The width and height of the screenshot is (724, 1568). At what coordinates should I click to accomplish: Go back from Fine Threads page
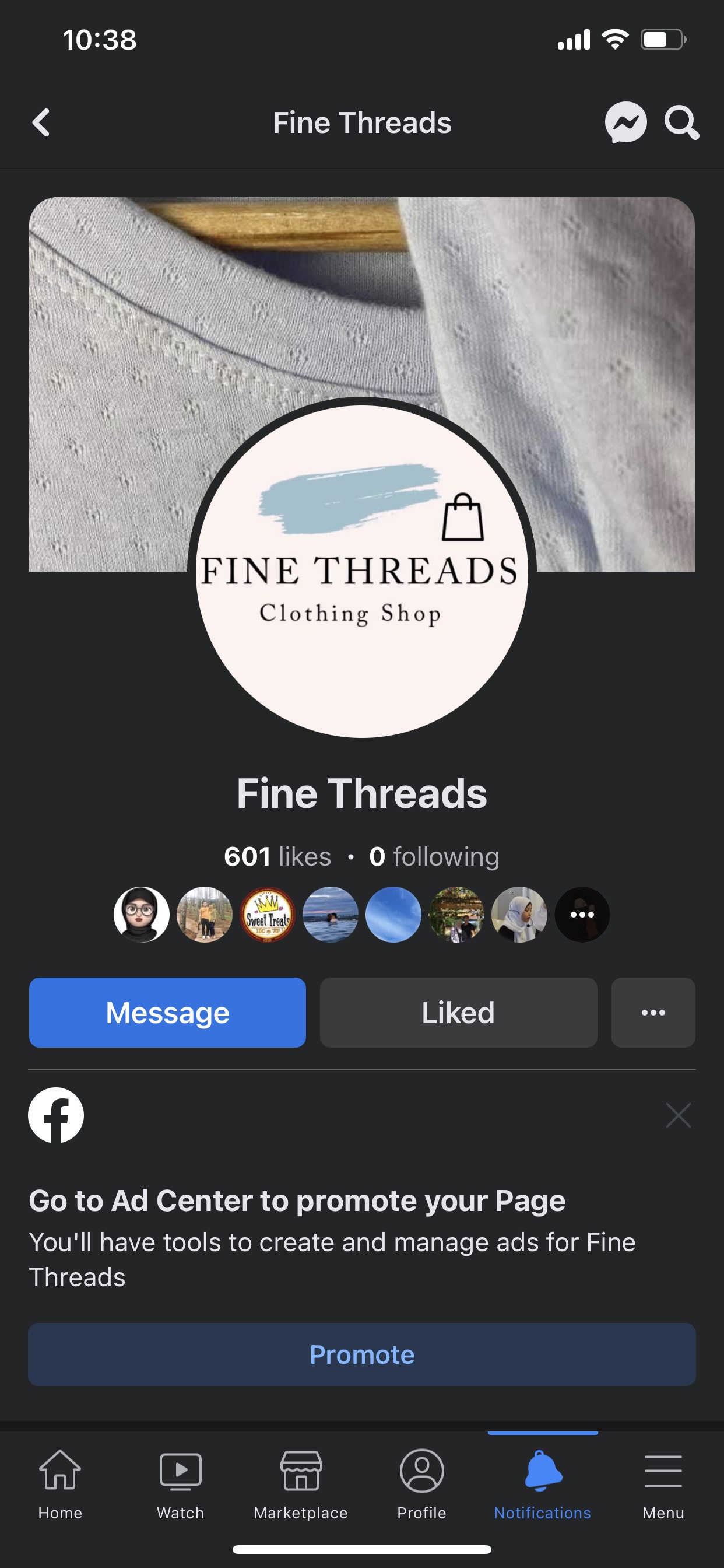41,123
